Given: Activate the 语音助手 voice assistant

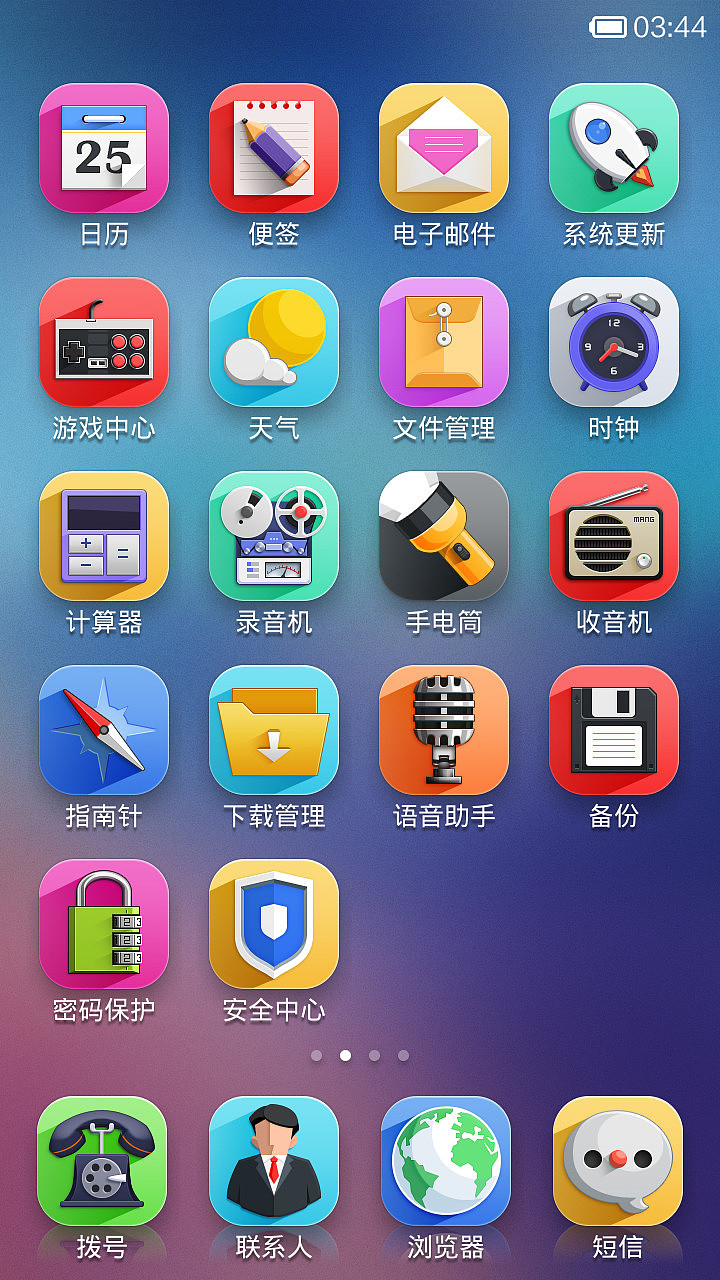Looking at the screenshot, I should [x=444, y=731].
